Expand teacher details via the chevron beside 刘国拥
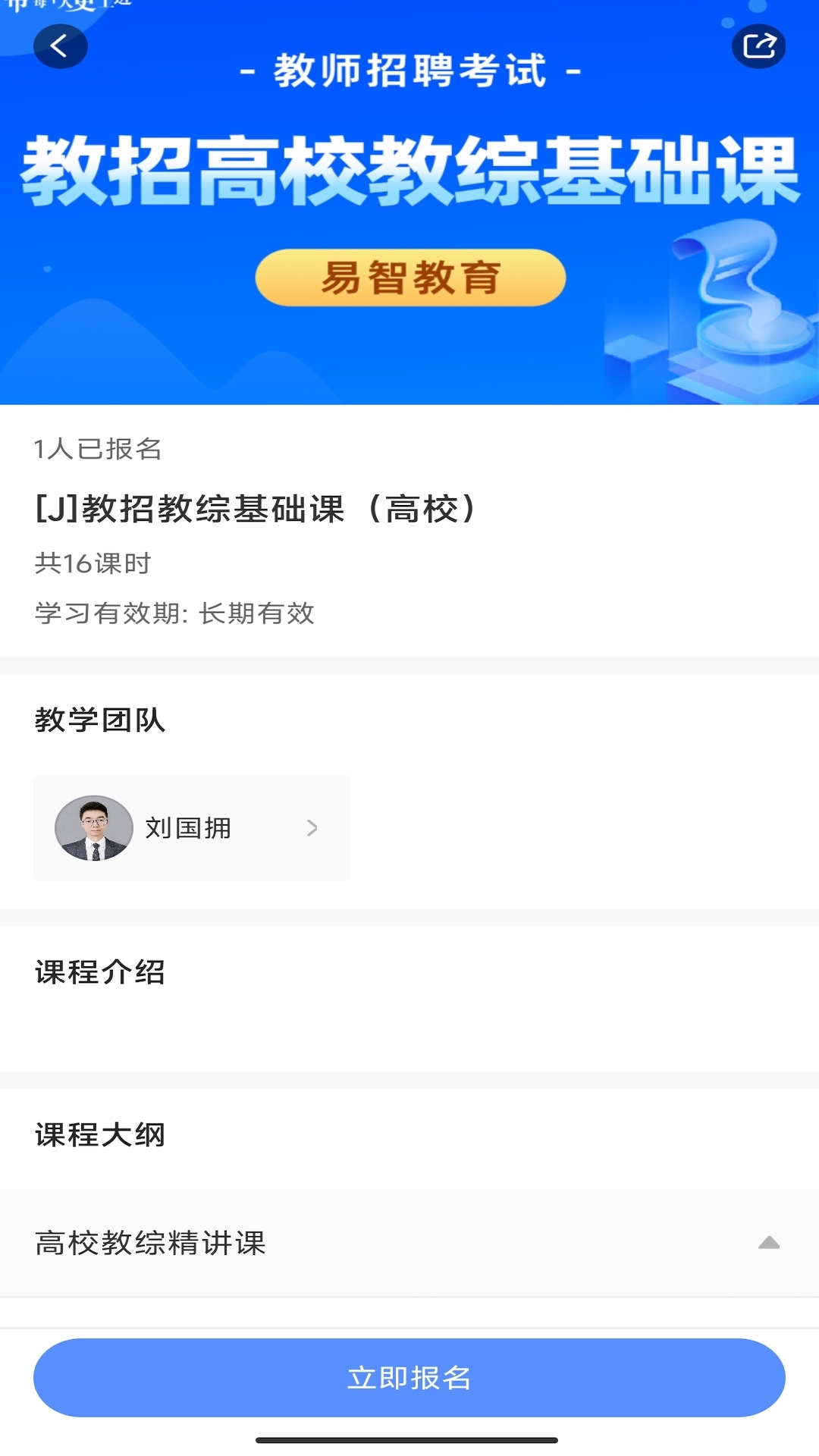Image resolution: width=819 pixels, height=1456 pixels. point(312,828)
